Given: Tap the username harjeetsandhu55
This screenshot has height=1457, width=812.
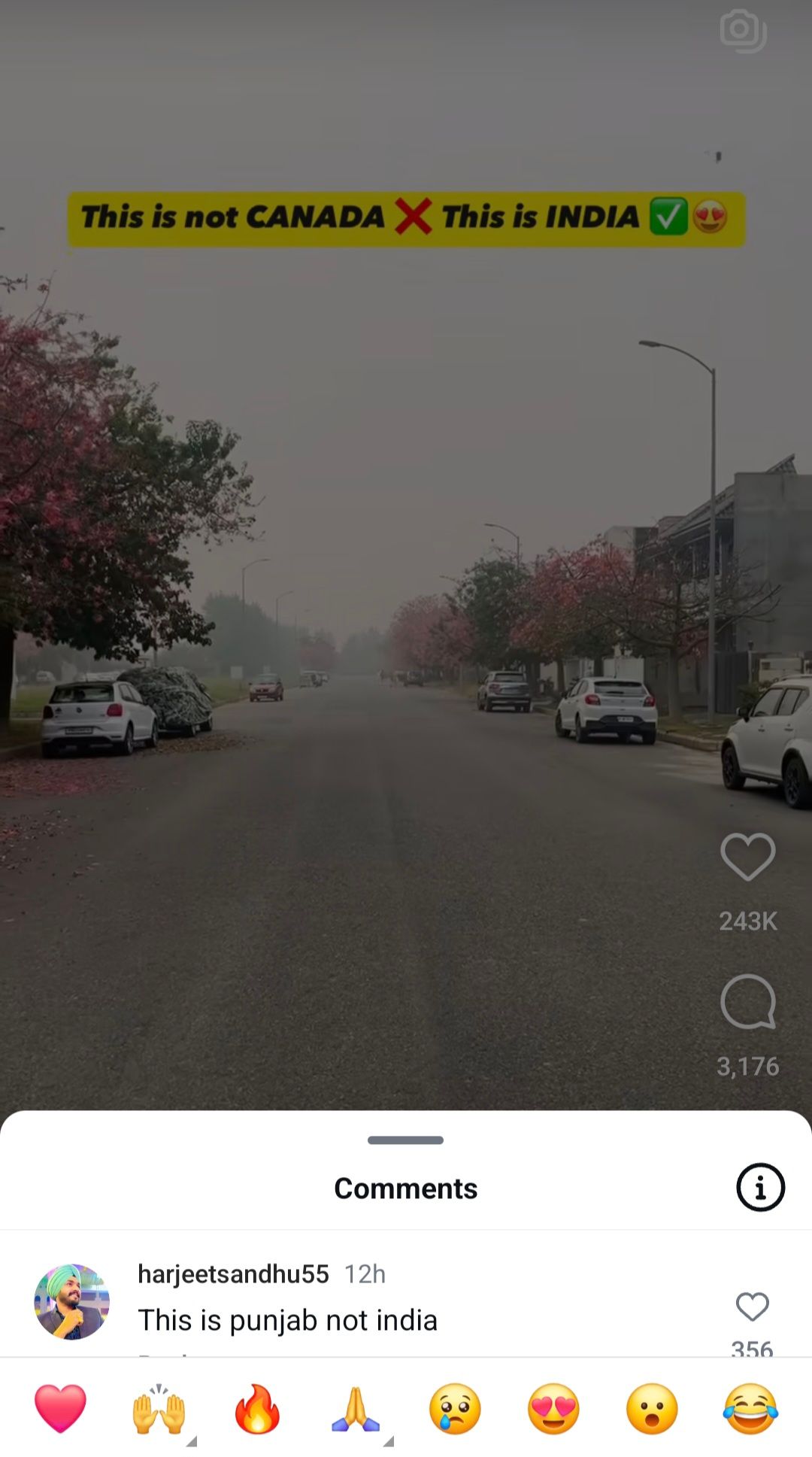Looking at the screenshot, I should click(233, 1273).
